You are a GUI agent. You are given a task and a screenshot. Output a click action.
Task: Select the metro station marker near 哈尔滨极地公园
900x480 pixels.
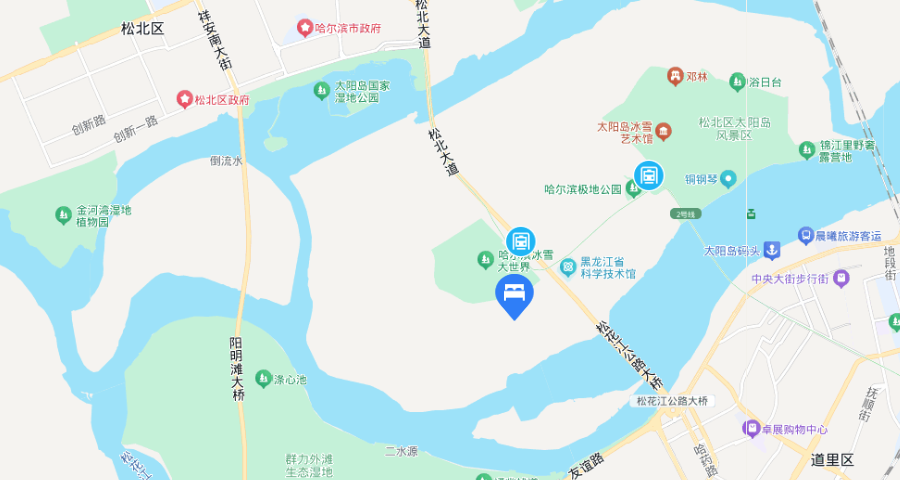(x=649, y=177)
